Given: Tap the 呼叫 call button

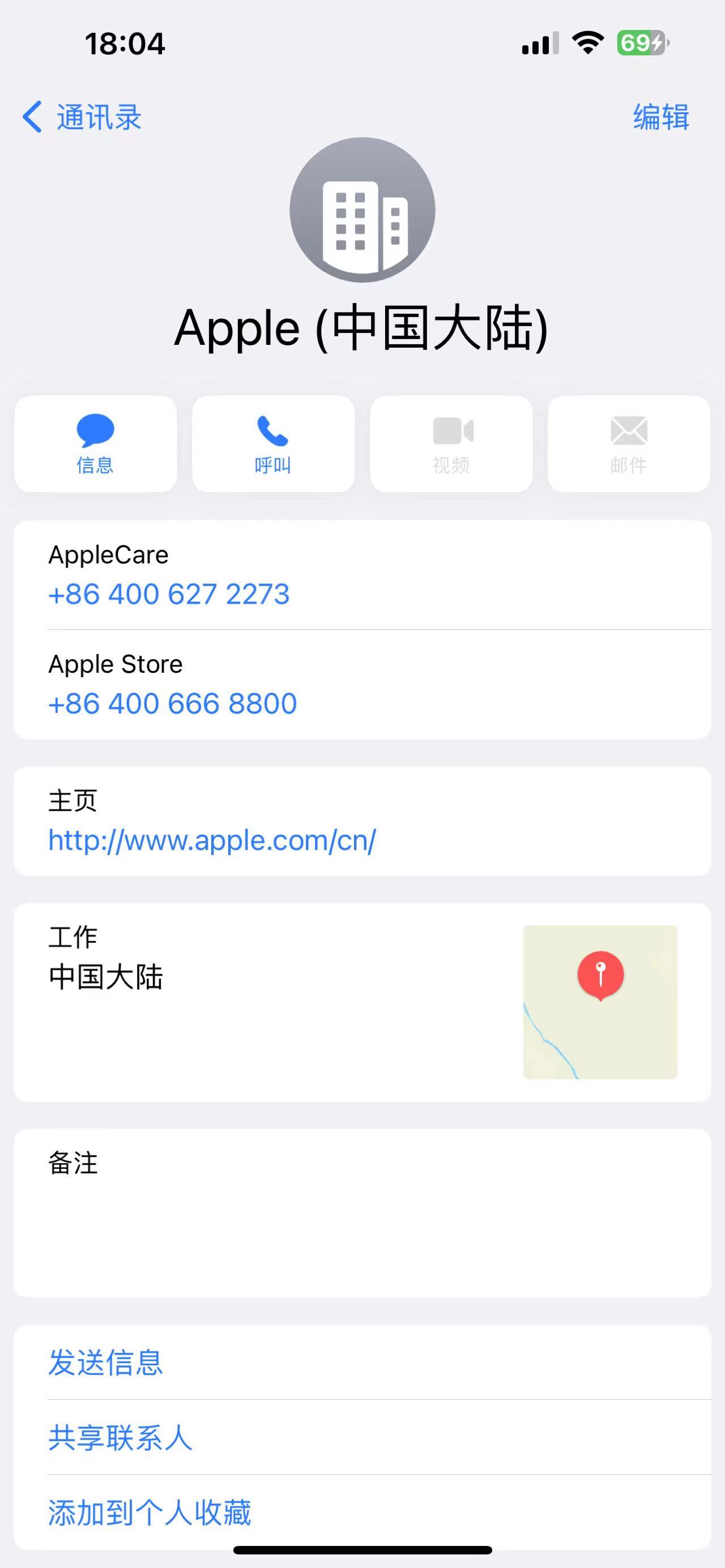Looking at the screenshot, I should (x=274, y=444).
